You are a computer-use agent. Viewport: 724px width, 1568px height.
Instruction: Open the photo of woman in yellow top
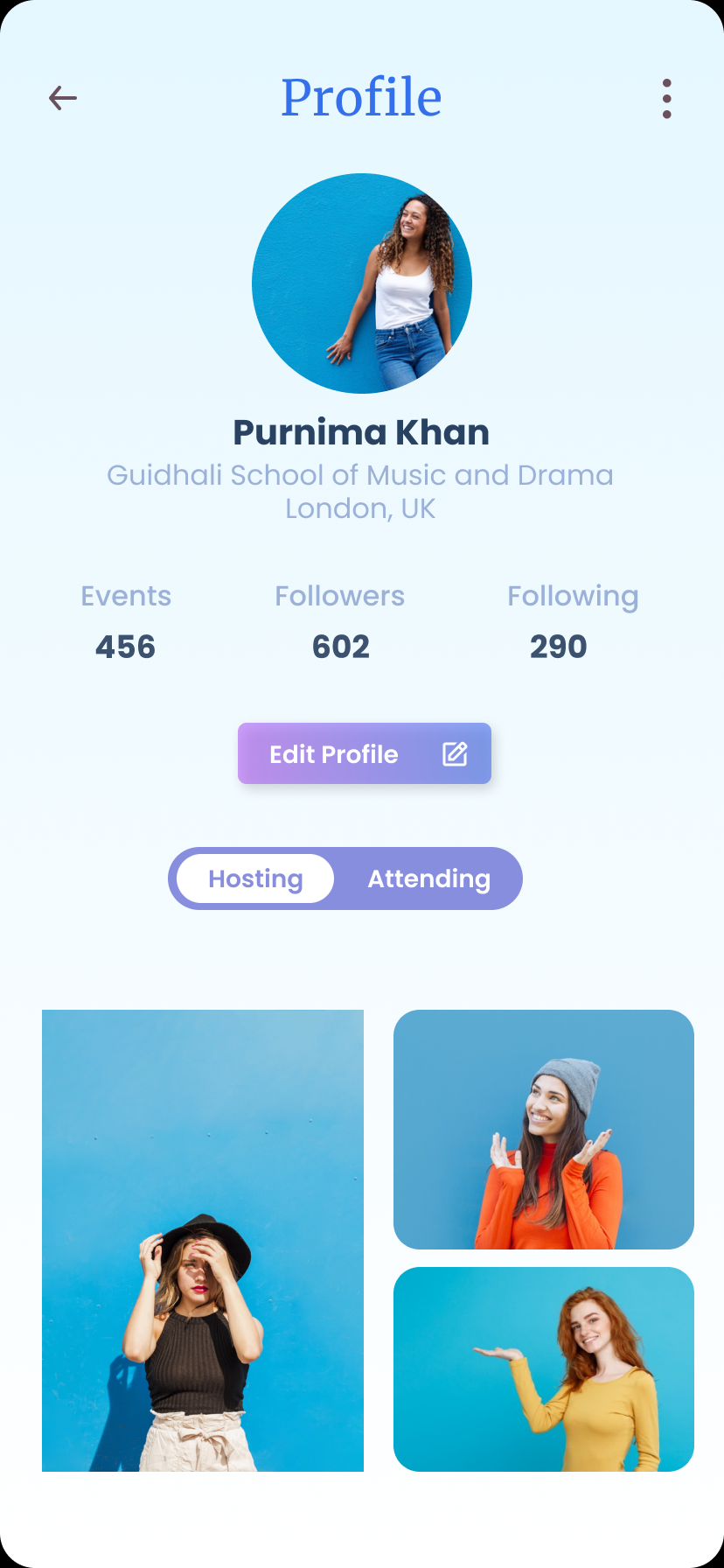coord(544,1369)
